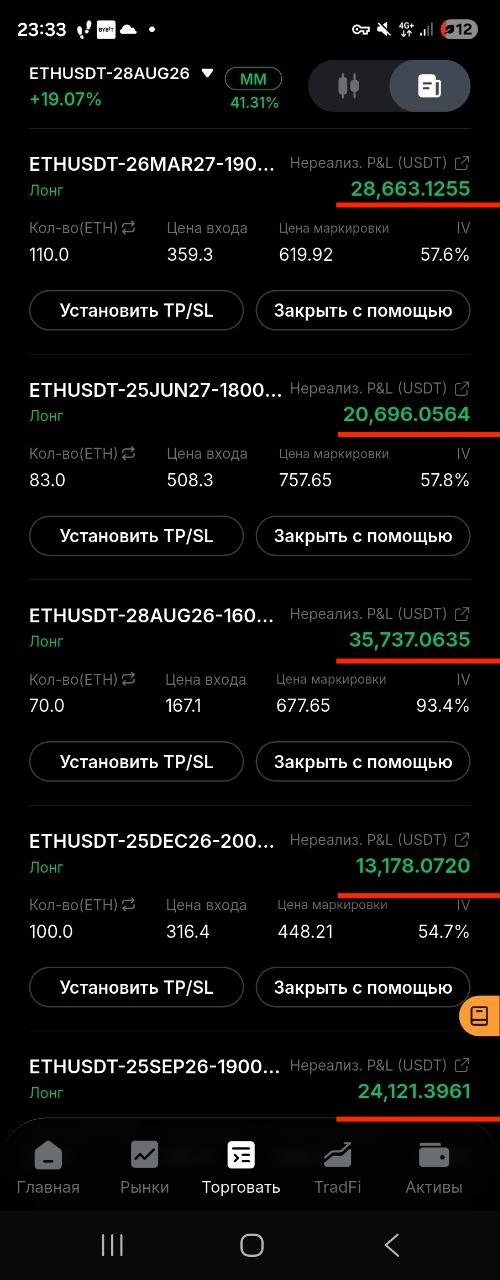
Task: Close the ETHUSDT-26MAR27 position with Закрыть с помощью
Action: (363, 310)
